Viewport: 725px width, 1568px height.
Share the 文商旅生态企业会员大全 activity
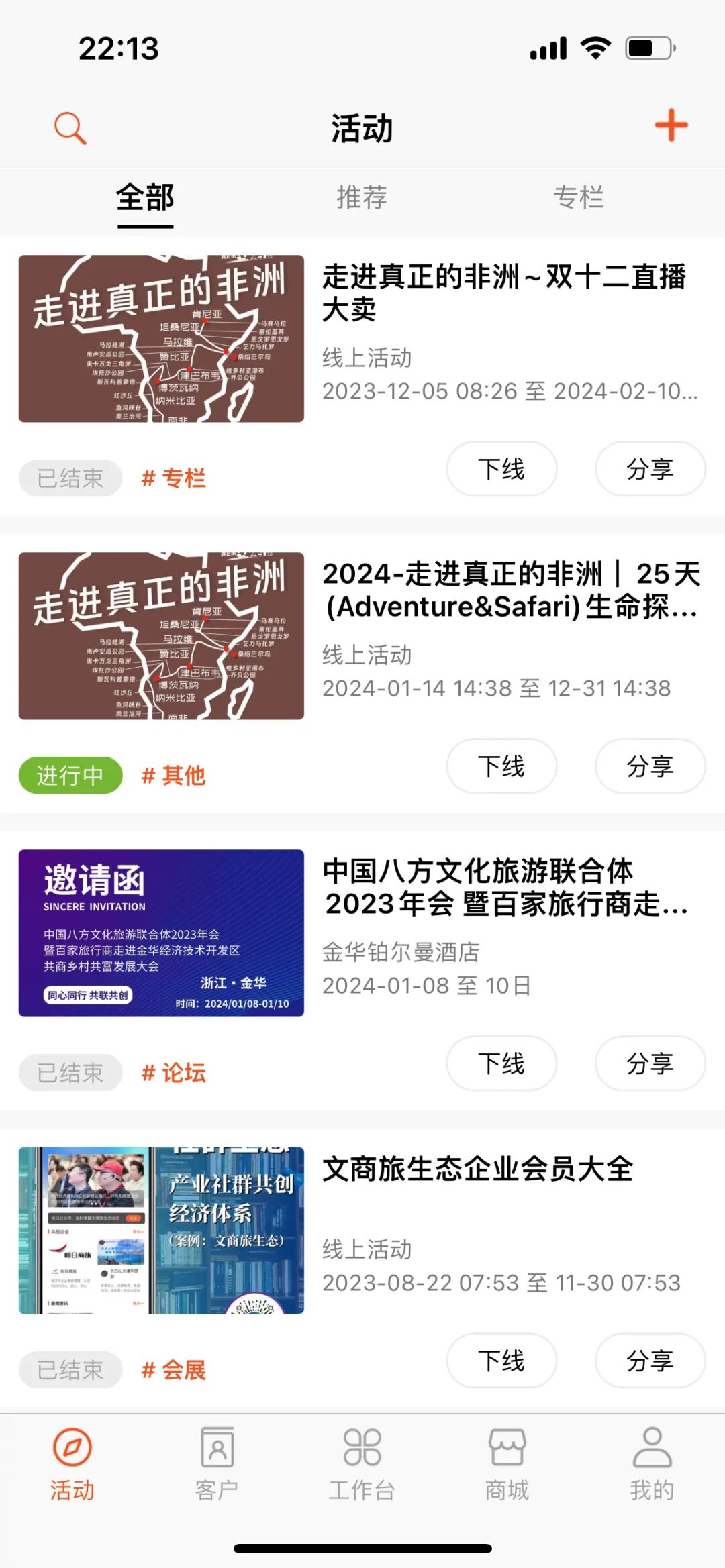click(649, 1361)
